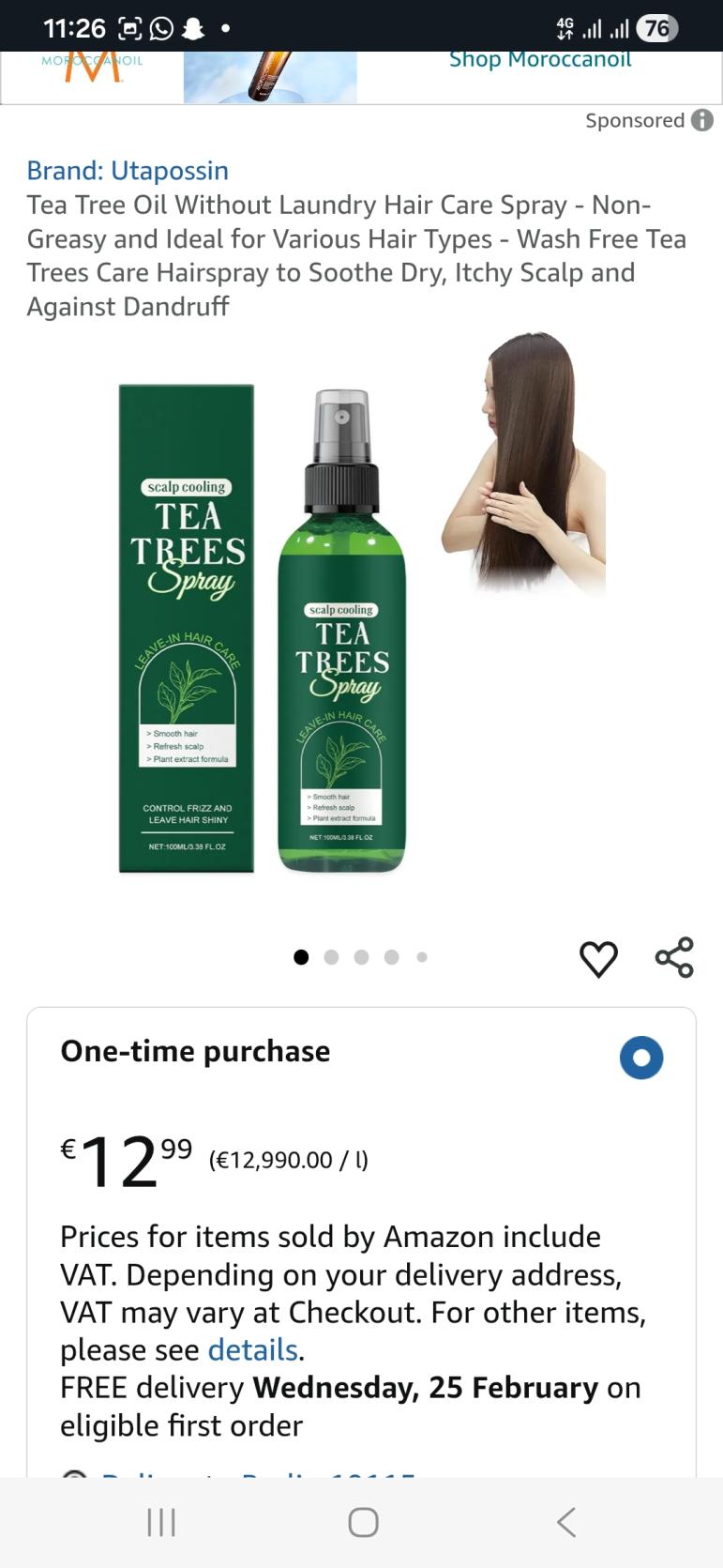Viewport: 723px width, 1568px height.
Task: Open the VAT details link
Action: click(x=252, y=1349)
